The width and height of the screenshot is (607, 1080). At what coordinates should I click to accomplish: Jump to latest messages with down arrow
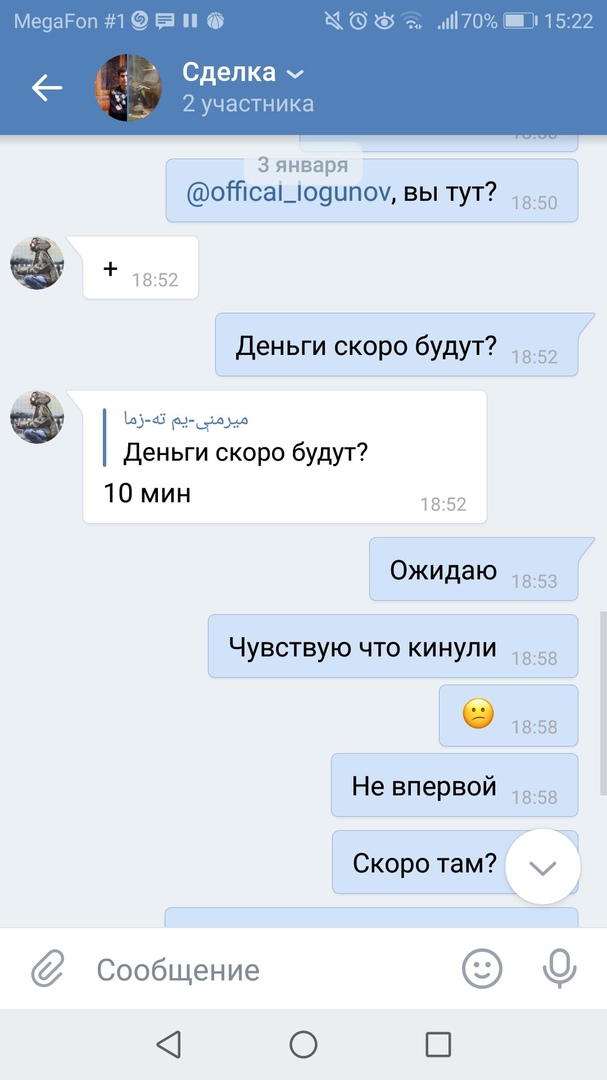542,866
